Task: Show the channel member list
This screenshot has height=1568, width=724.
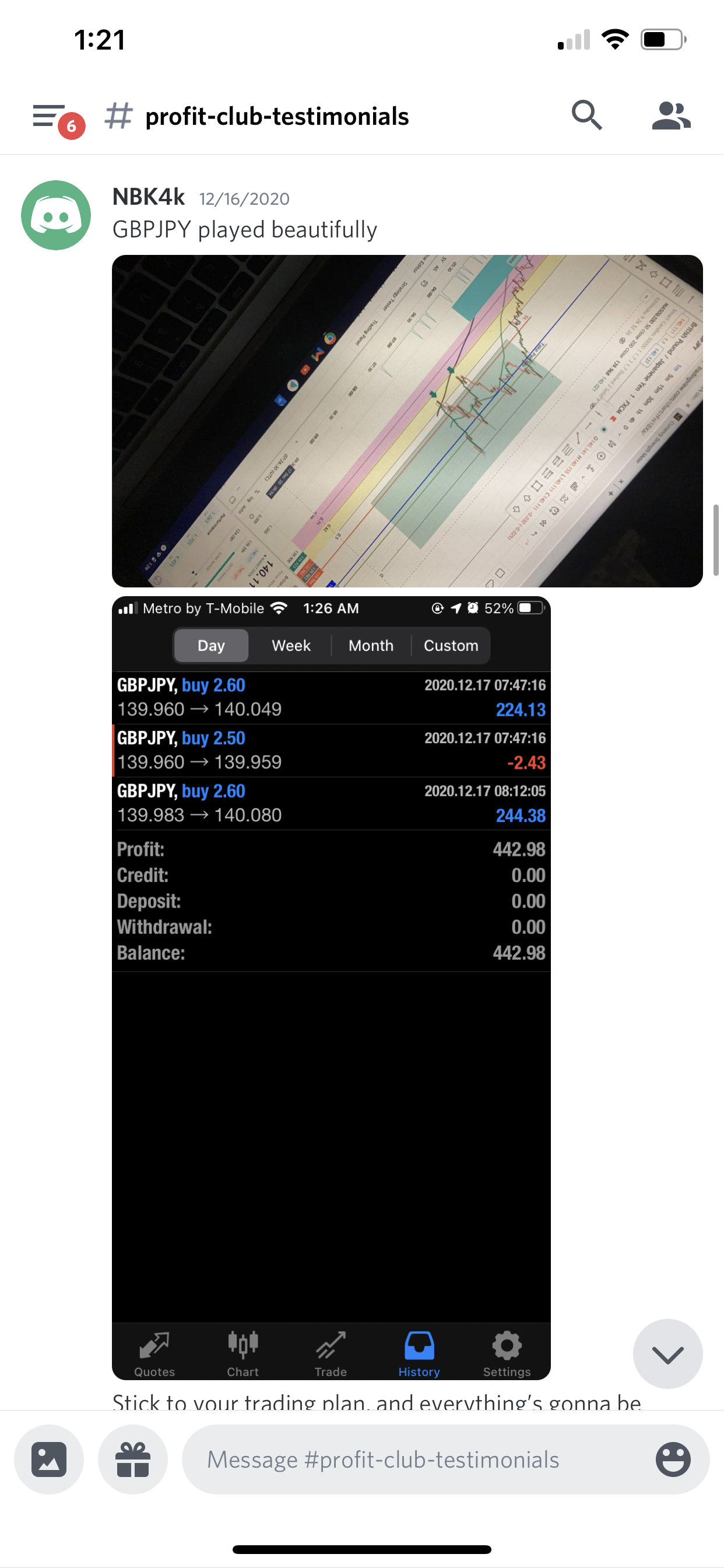Action: click(670, 116)
